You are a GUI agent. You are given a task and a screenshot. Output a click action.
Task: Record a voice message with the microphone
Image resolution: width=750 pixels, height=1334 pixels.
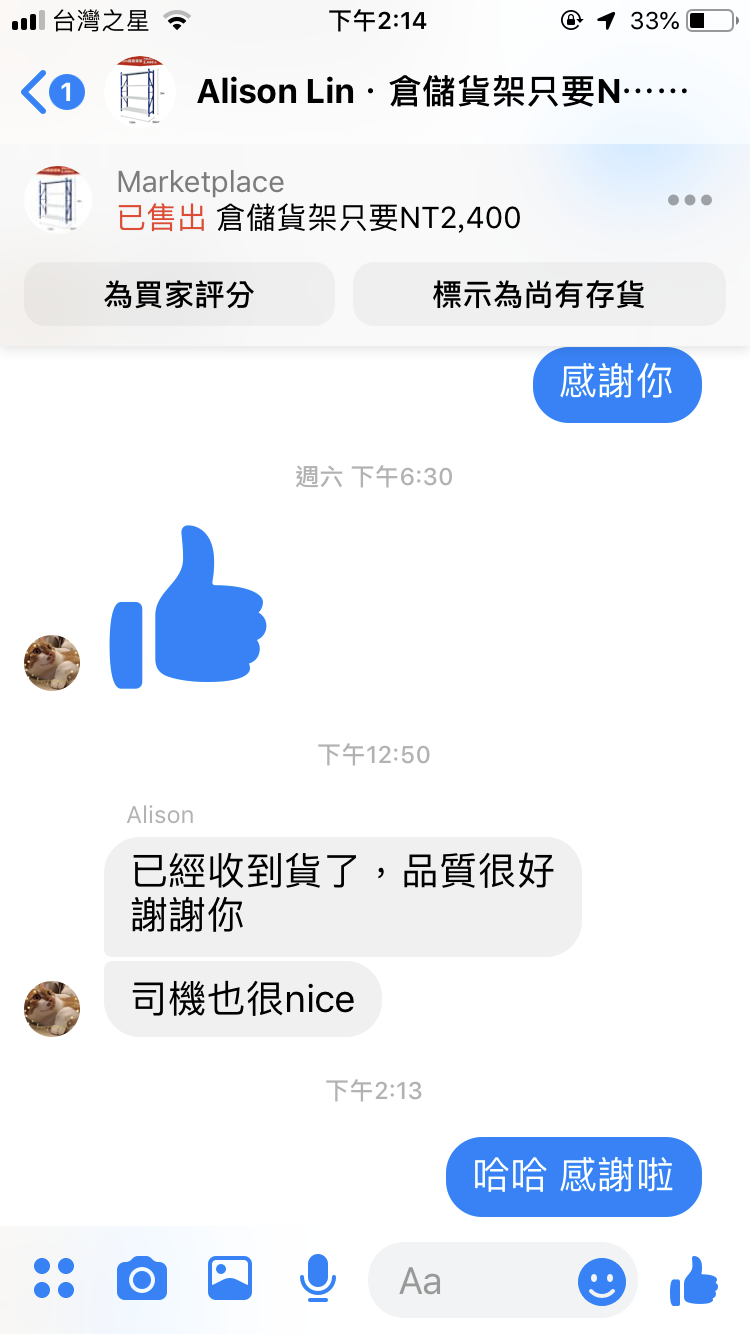pyautogui.click(x=318, y=1278)
